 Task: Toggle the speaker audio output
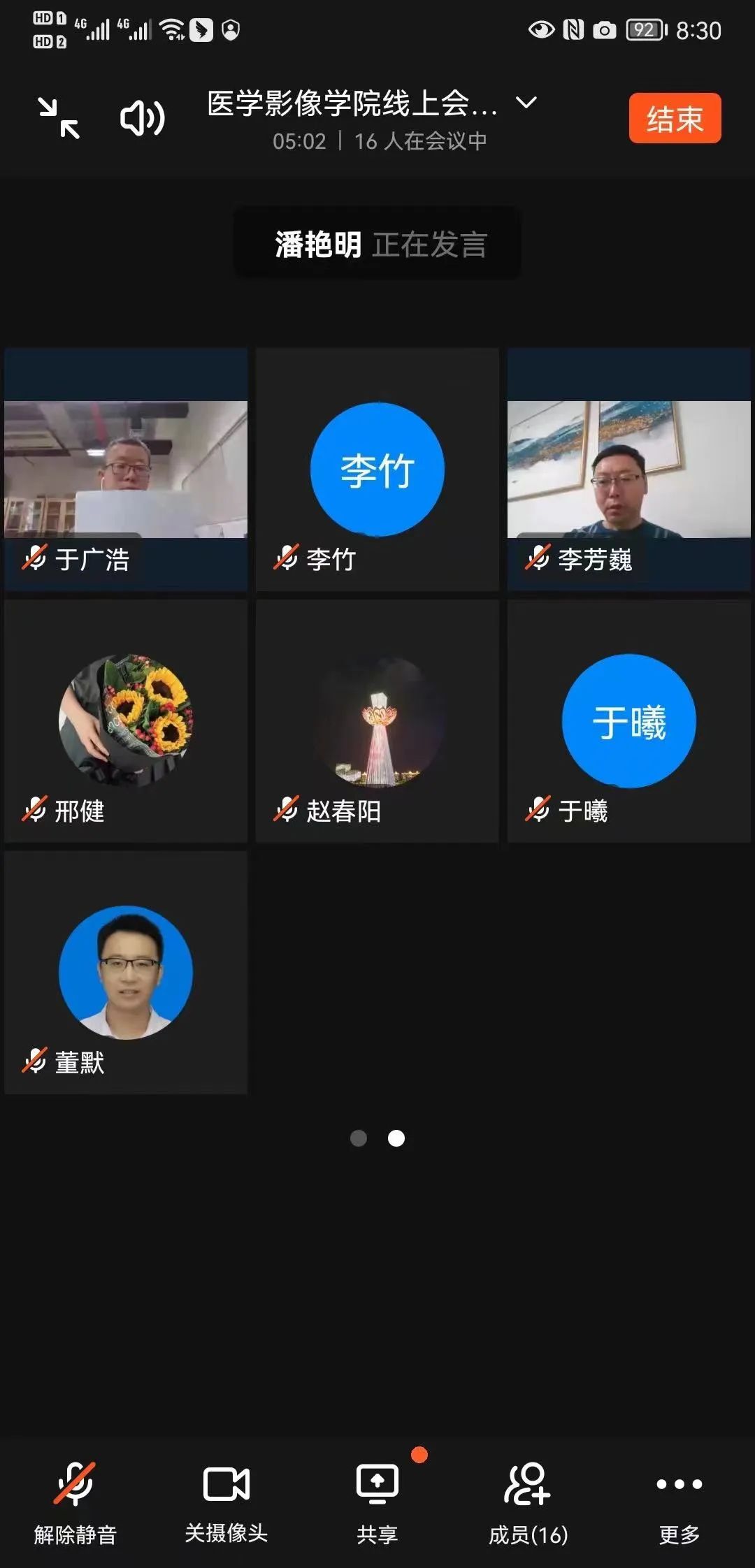click(142, 118)
